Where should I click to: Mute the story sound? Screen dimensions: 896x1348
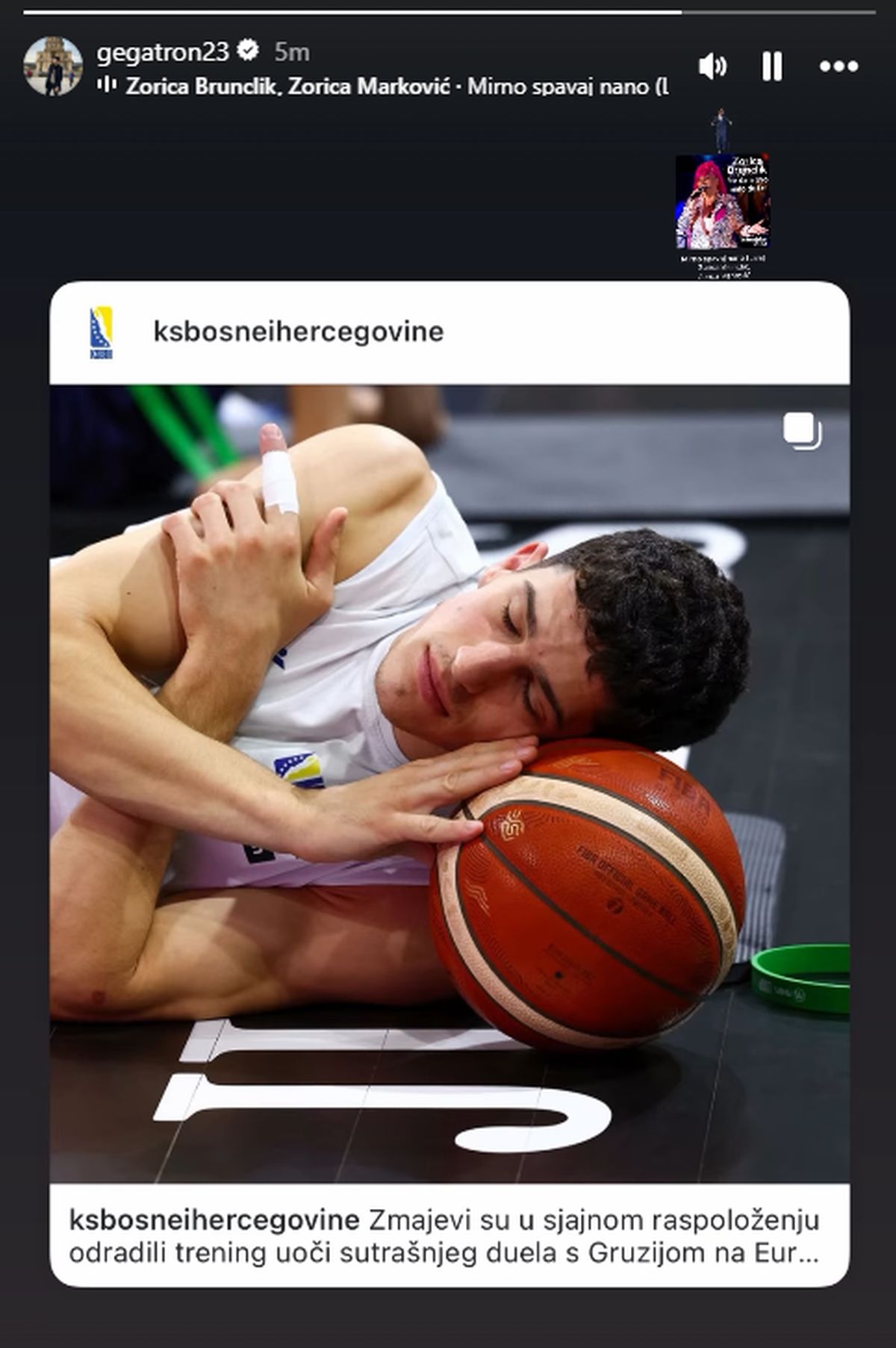712,67
